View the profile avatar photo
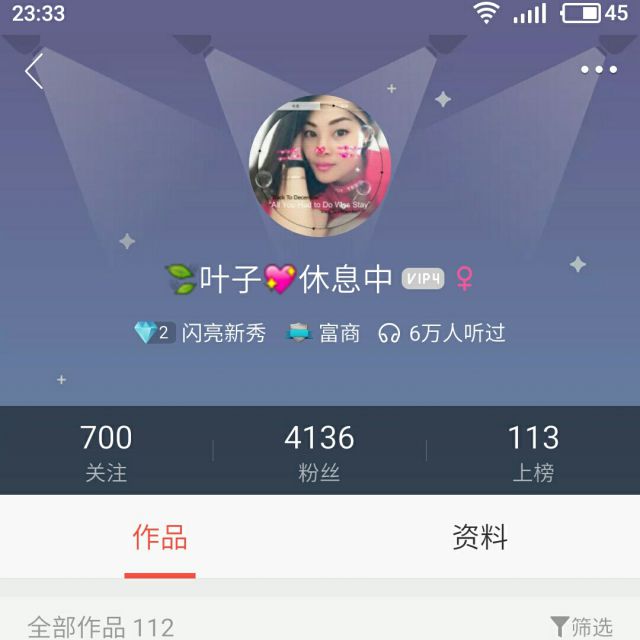The height and width of the screenshot is (640, 640). 320,166
